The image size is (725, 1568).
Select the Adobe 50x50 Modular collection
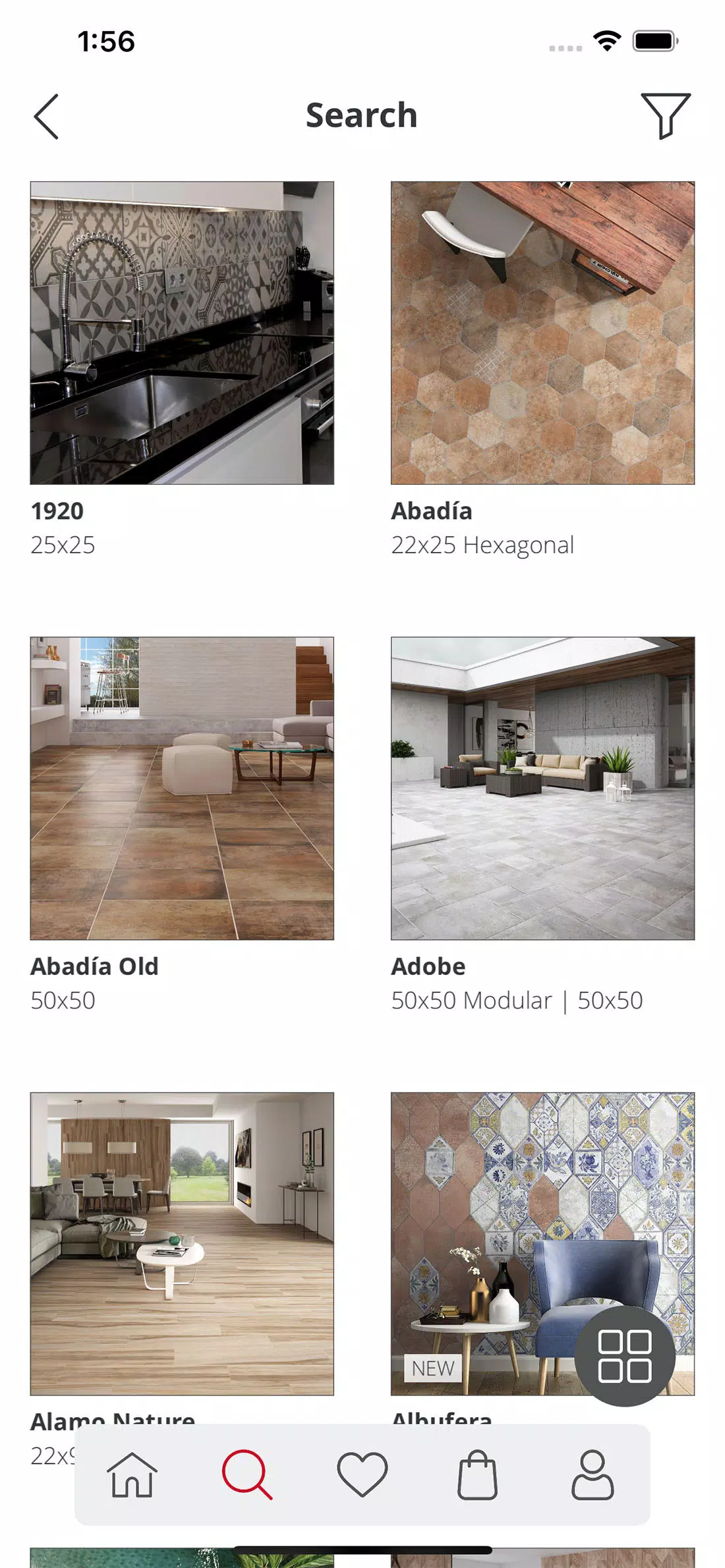pyautogui.click(x=542, y=788)
